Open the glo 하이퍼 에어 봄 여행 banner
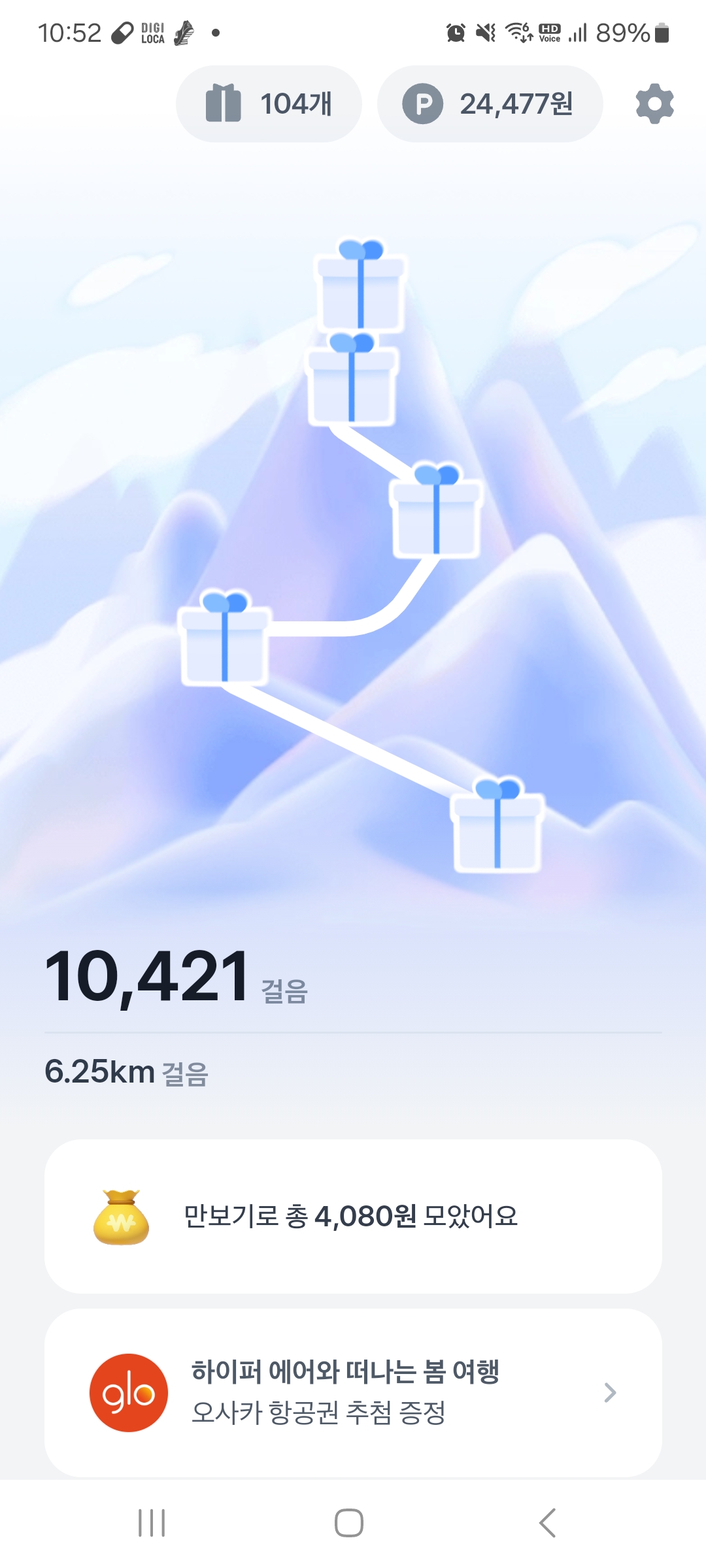 coord(353,1392)
